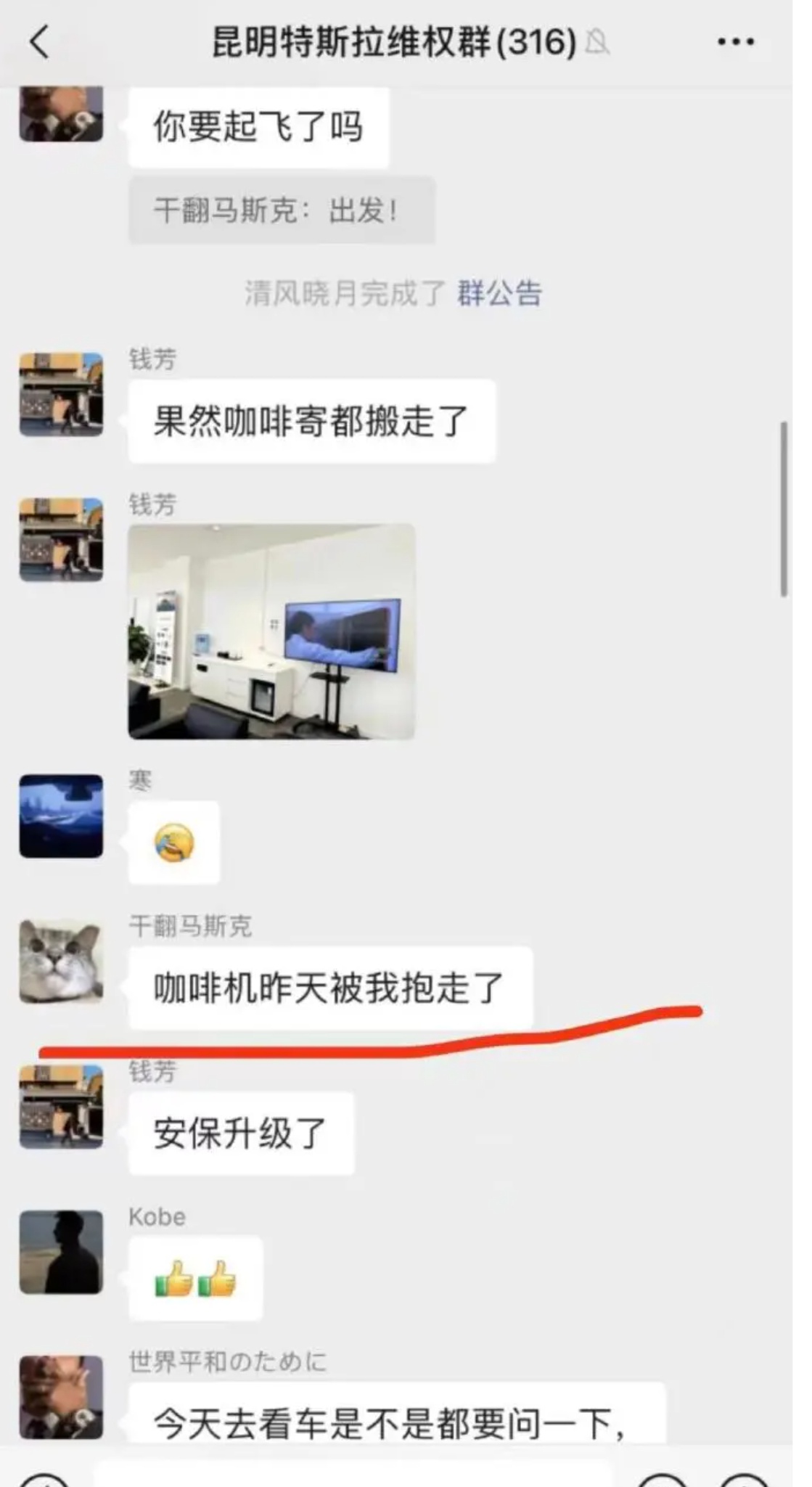Open 钱芳's avatar beside 安保升级了
This screenshot has width=812, height=1487.
click(x=61, y=1106)
